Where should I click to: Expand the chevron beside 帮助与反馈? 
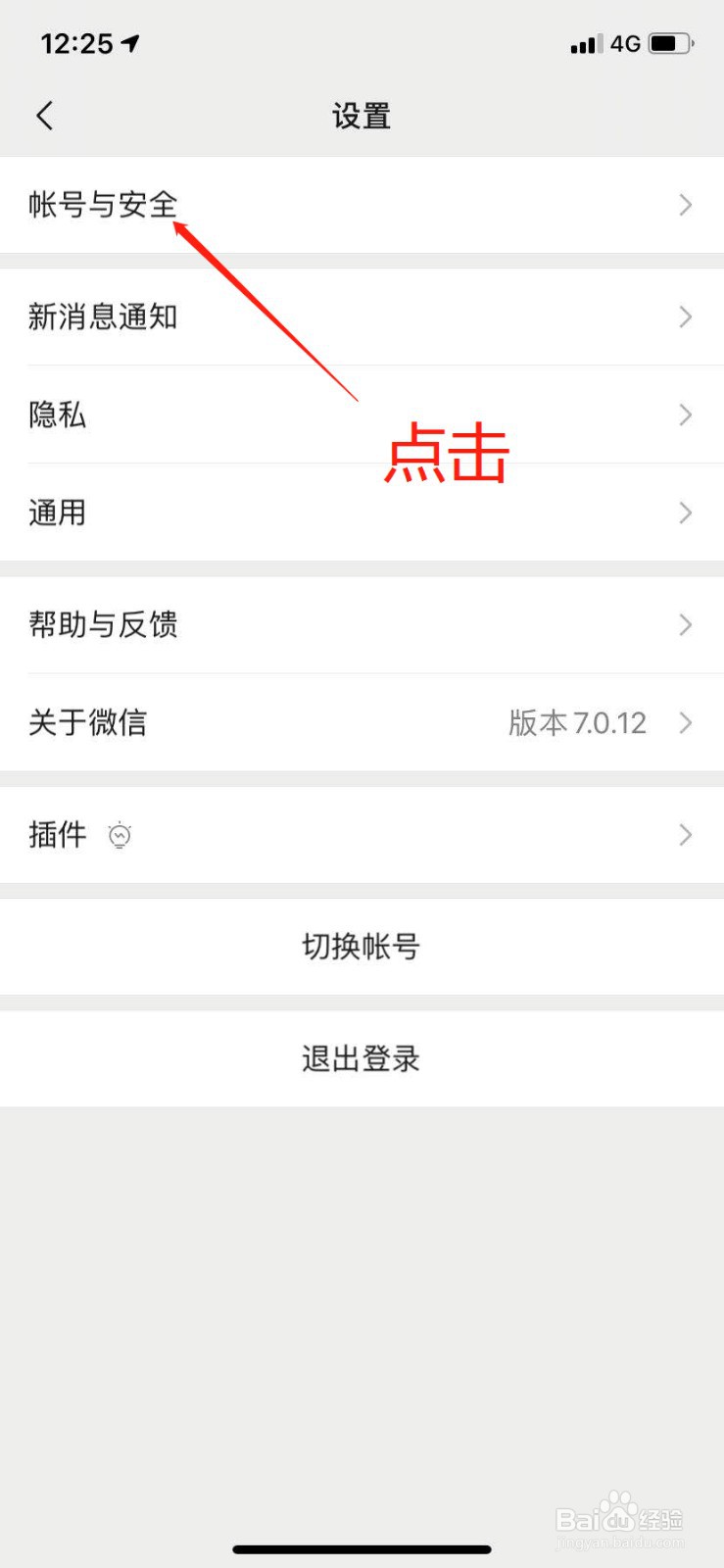click(685, 625)
